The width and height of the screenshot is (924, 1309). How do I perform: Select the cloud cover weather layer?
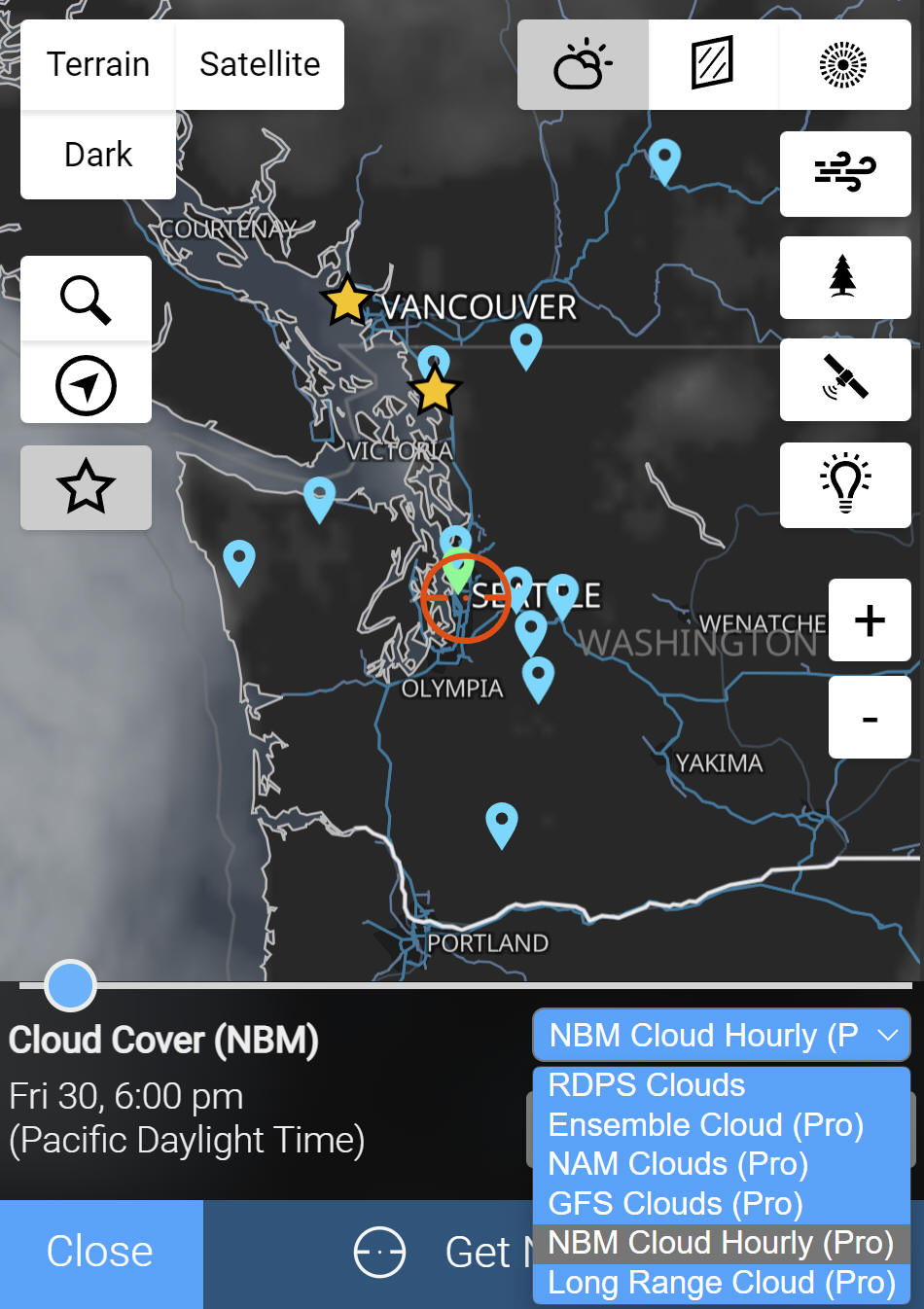[583, 64]
